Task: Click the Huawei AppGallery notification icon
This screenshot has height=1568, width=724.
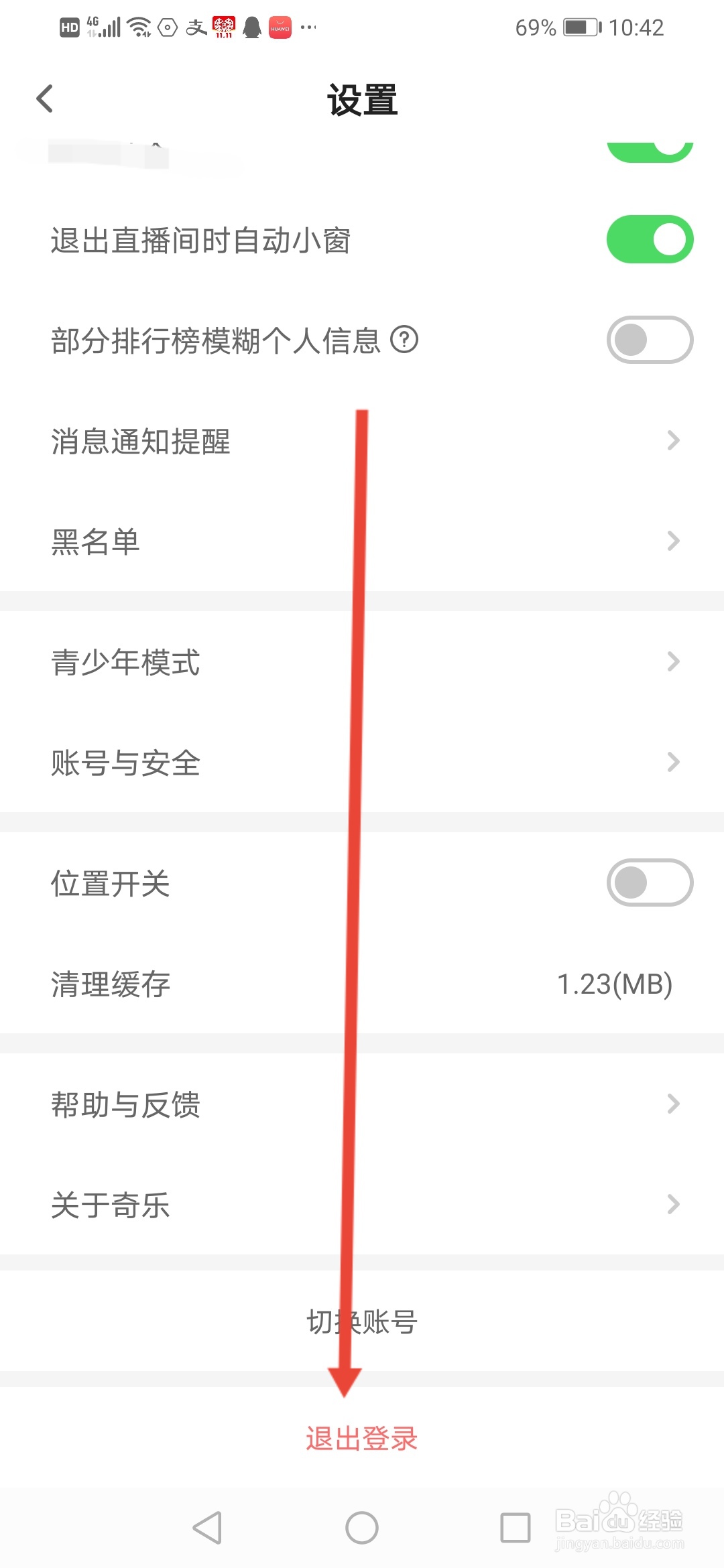Action: point(280,27)
